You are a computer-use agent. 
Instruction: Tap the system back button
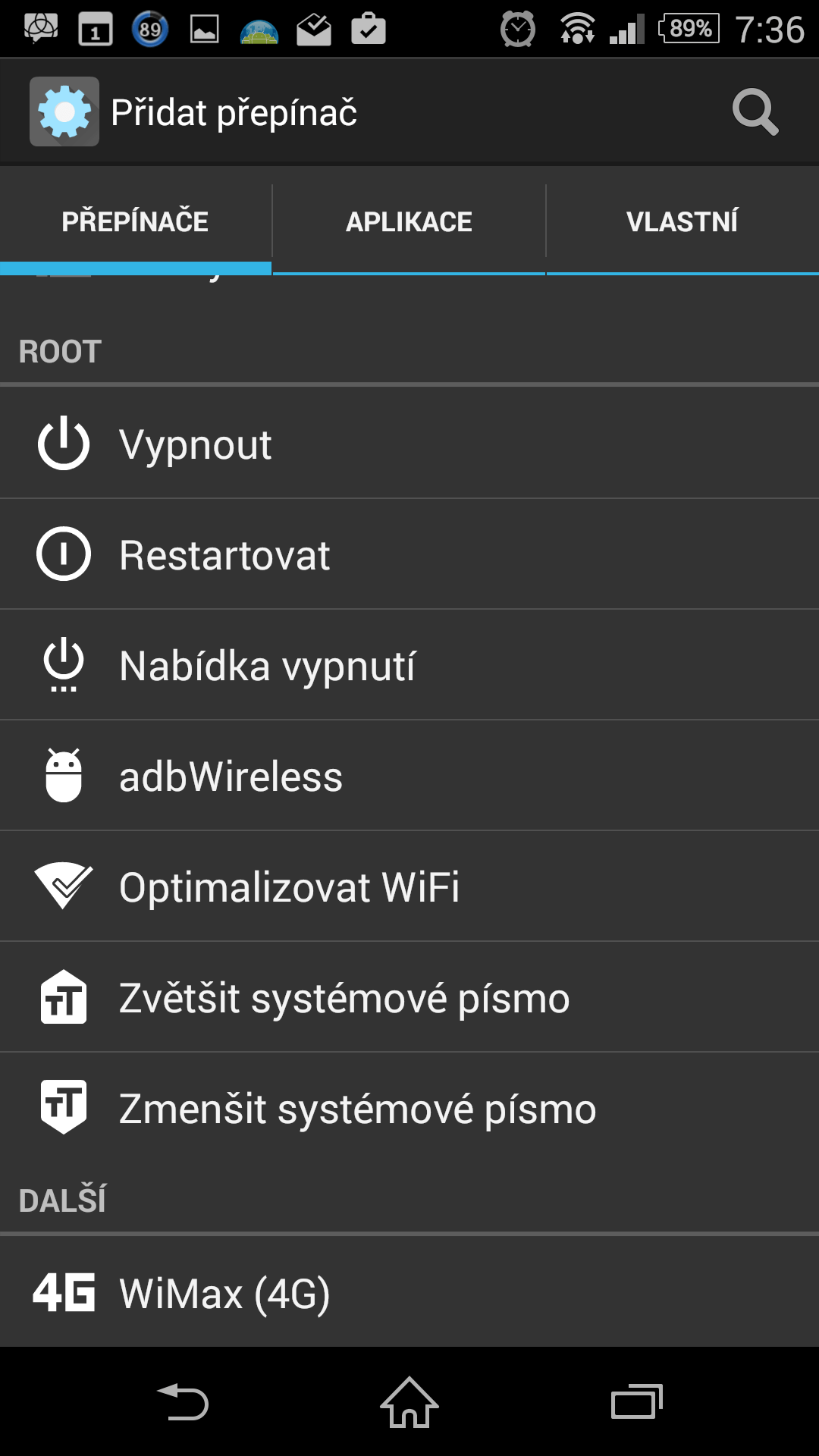pos(183,1402)
